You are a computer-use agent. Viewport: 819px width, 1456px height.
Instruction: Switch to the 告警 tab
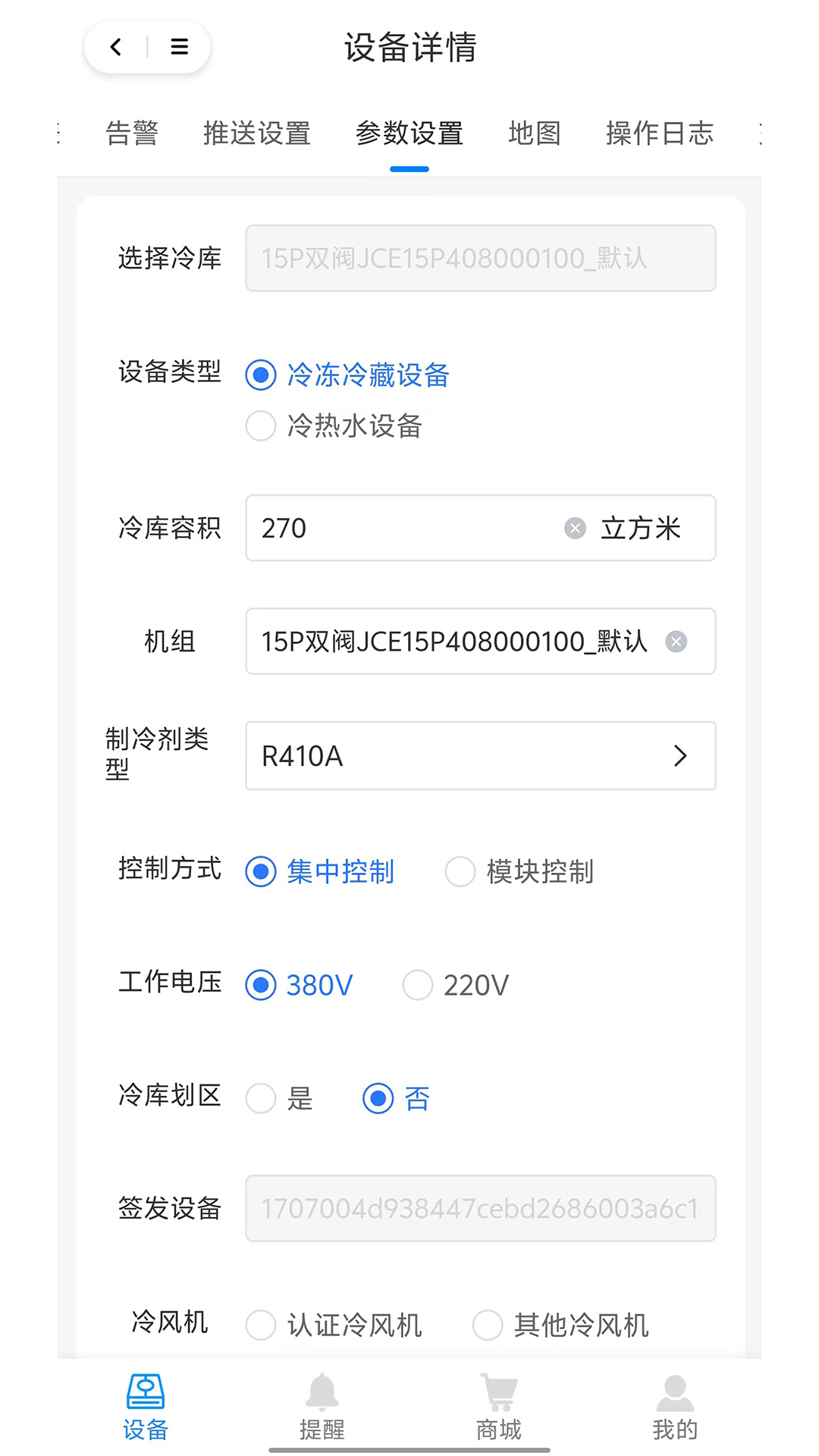131,133
